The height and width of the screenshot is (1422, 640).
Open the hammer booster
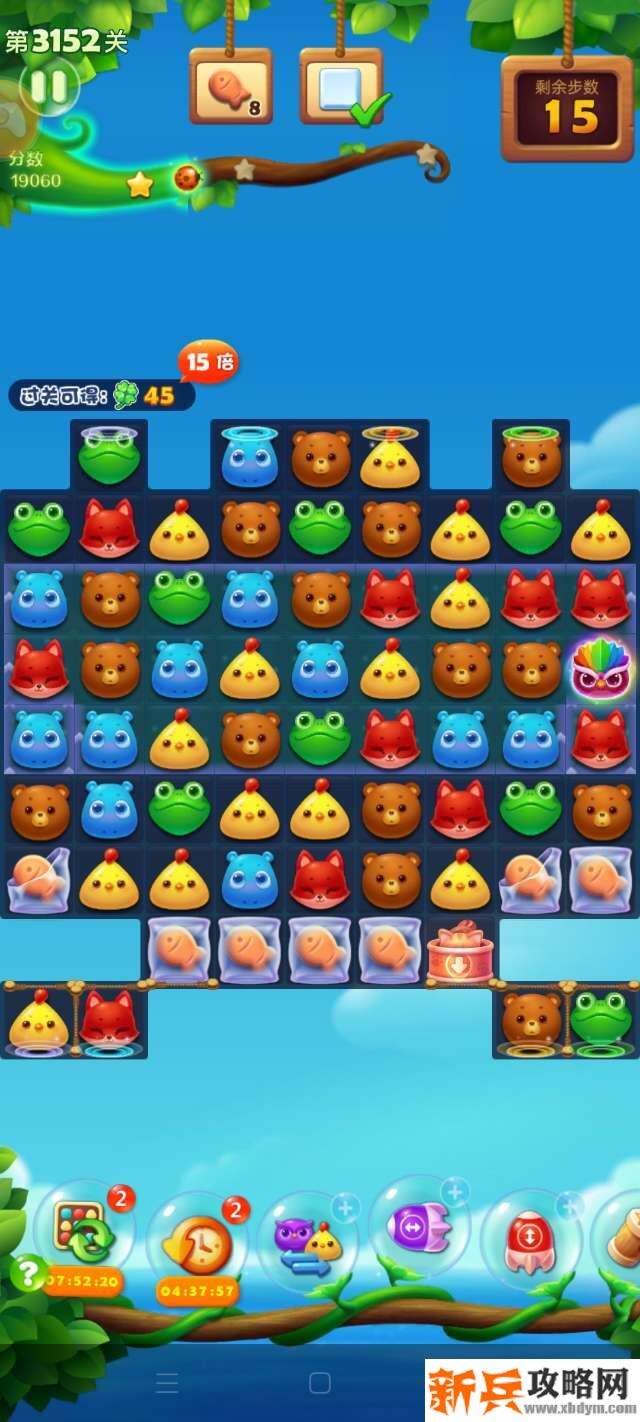click(624, 1236)
